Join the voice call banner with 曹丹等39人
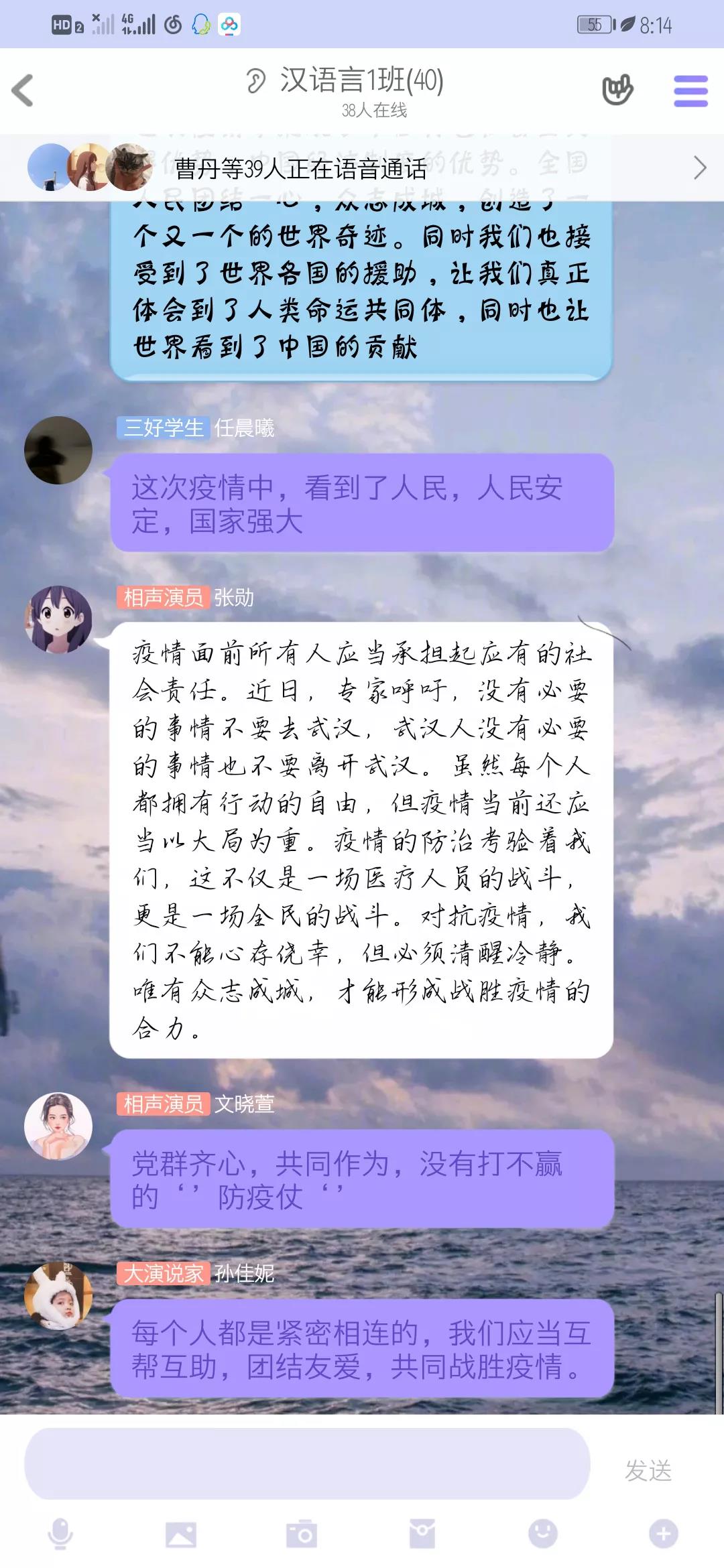 [362, 168]
